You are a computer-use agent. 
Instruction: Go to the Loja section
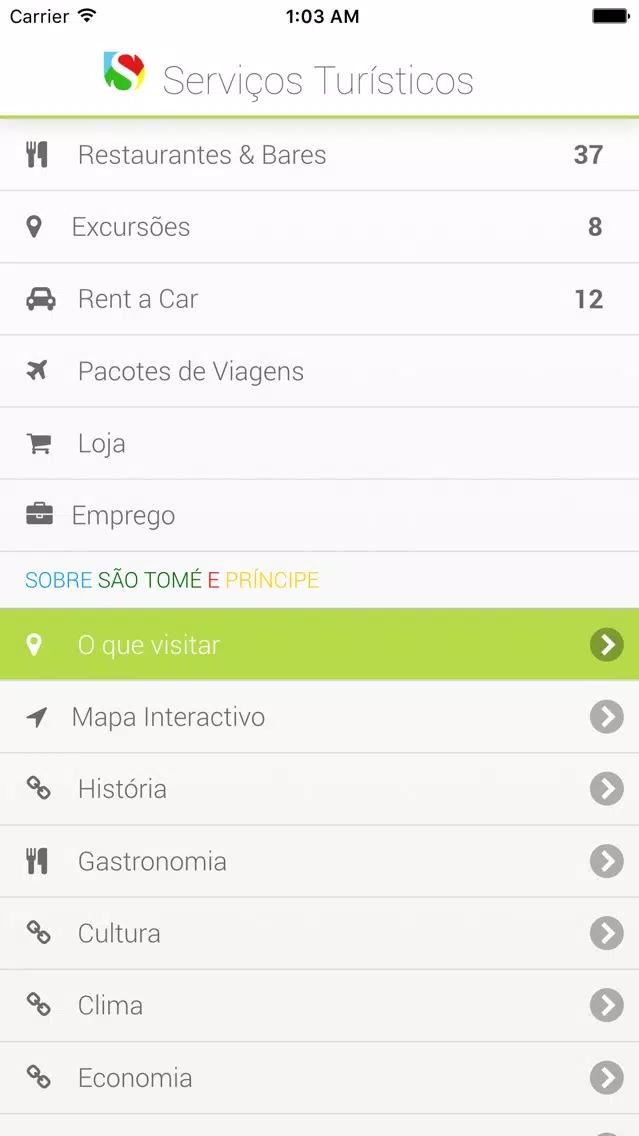click(x=320, y=443)
